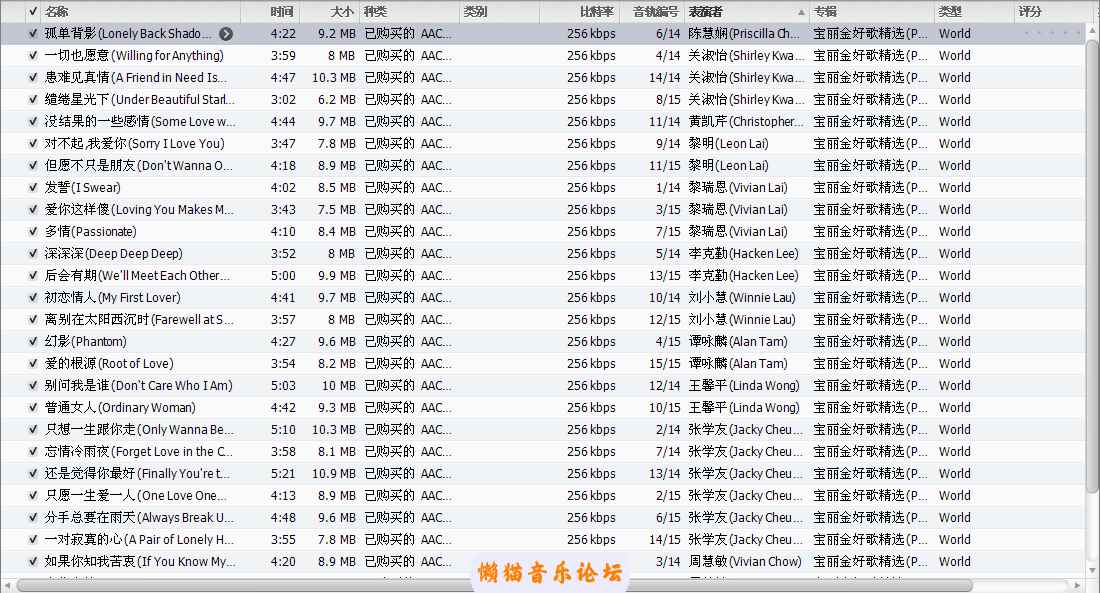Screen dimensions: 1100x593
Task: Uncheck the checkbox for 一切也愿意
Action: (33, 56)
